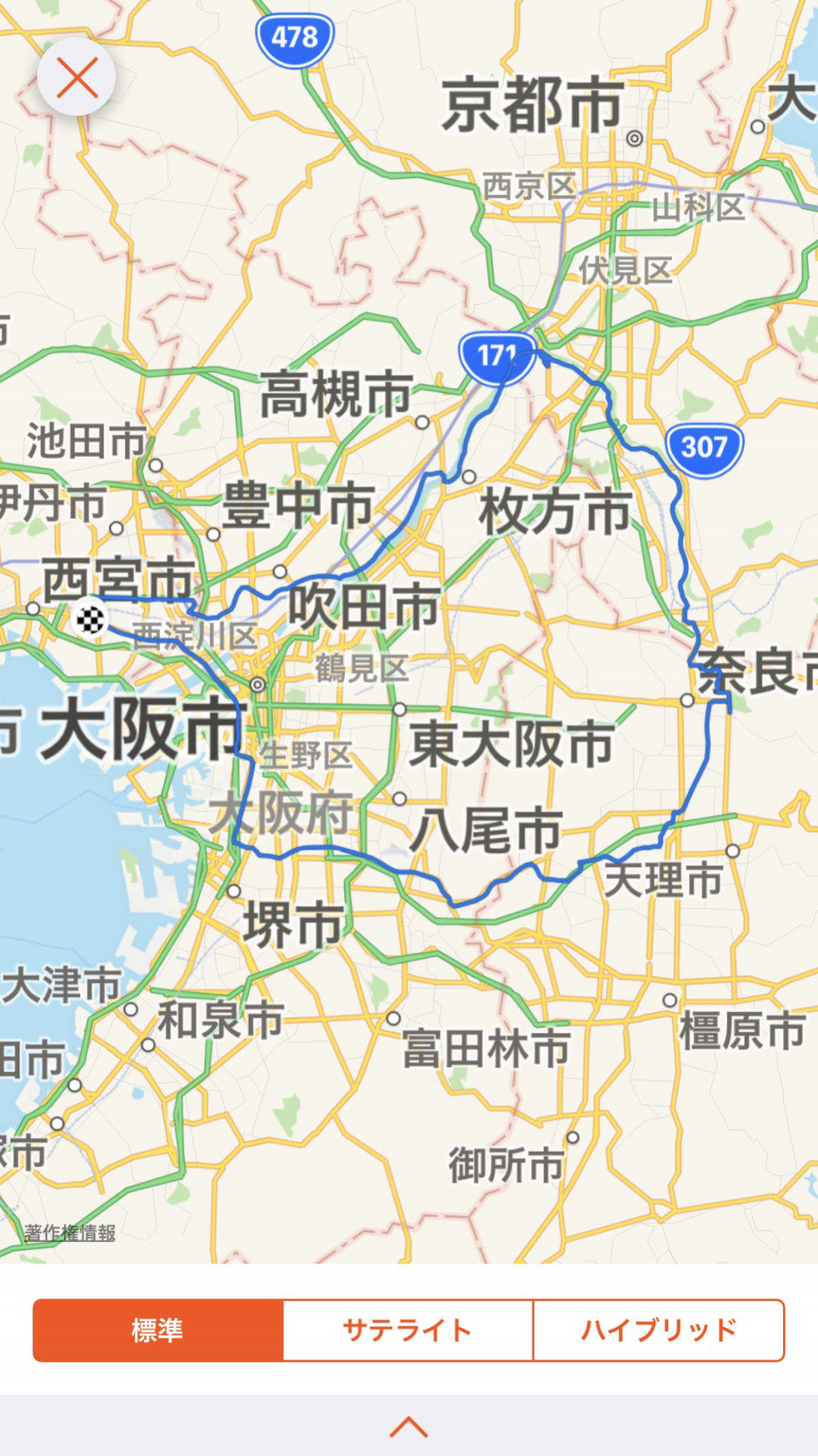818x1456 pixels.
Task: Tap the checkered flag route marker
Action: [x=90, y=618]
